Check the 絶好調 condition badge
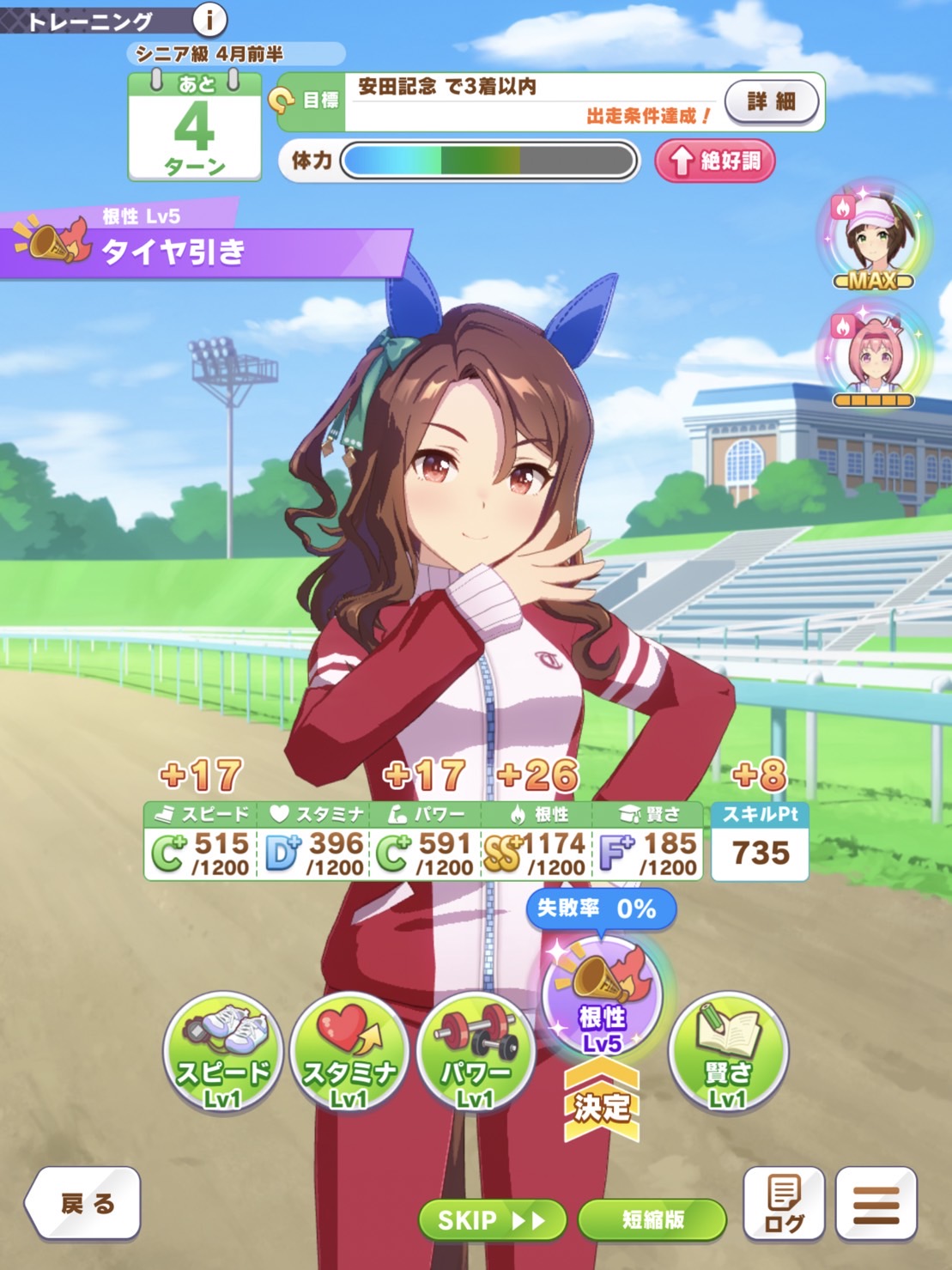952x1270 pixels. [715, 161]
